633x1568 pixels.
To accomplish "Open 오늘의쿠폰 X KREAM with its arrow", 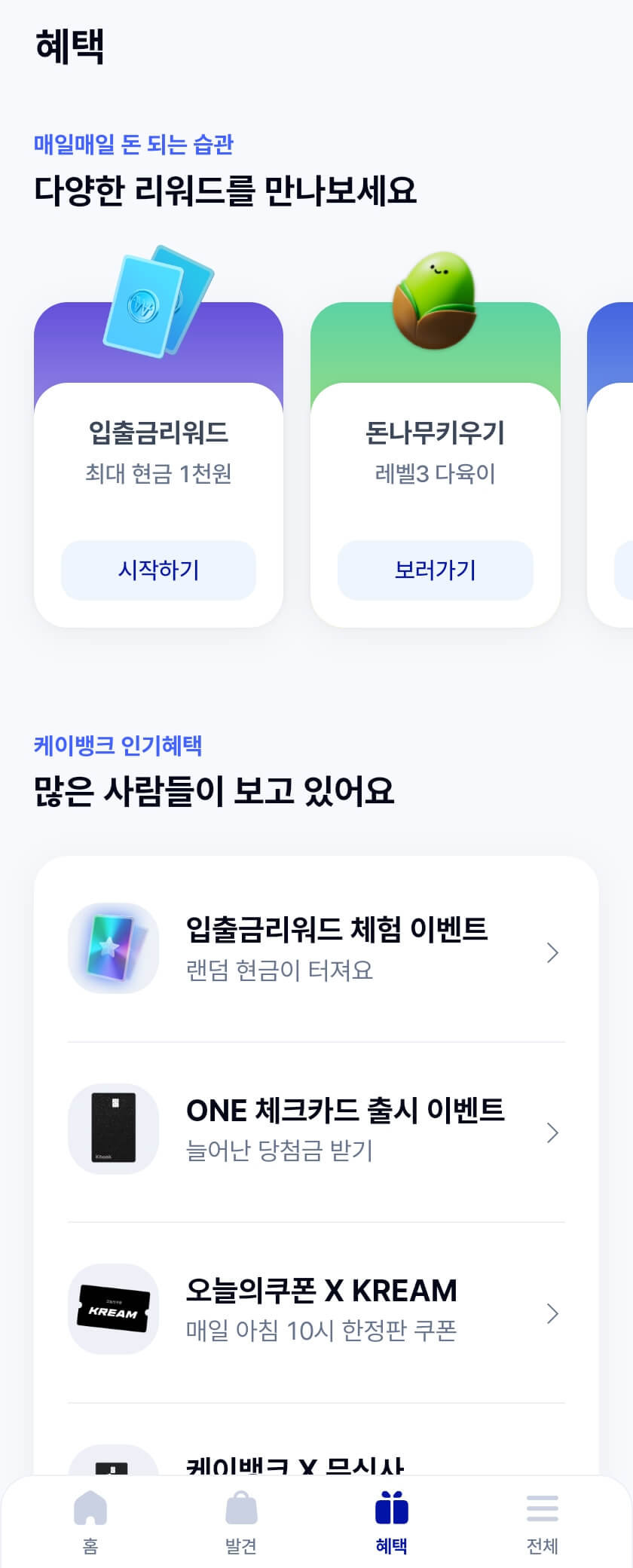I will coord(552,1314).
